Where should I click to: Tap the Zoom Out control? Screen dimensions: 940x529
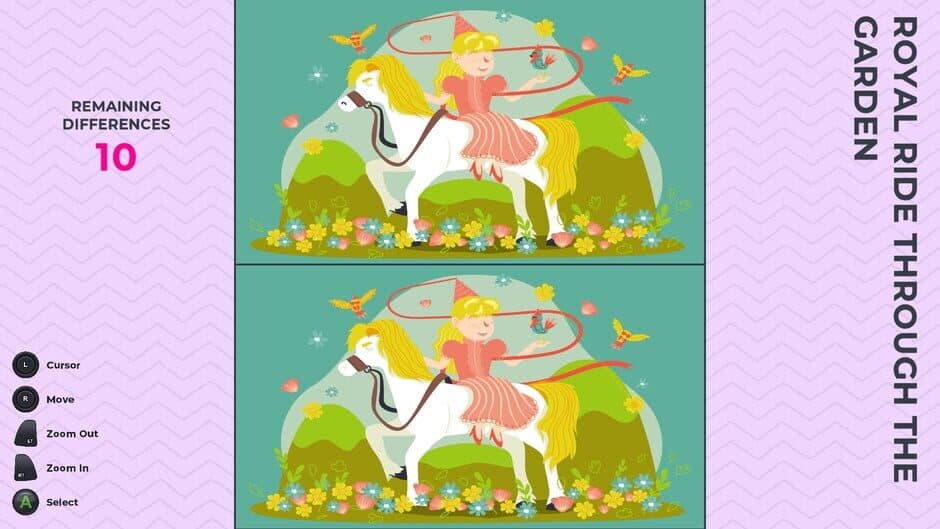[x=27, y=434]
